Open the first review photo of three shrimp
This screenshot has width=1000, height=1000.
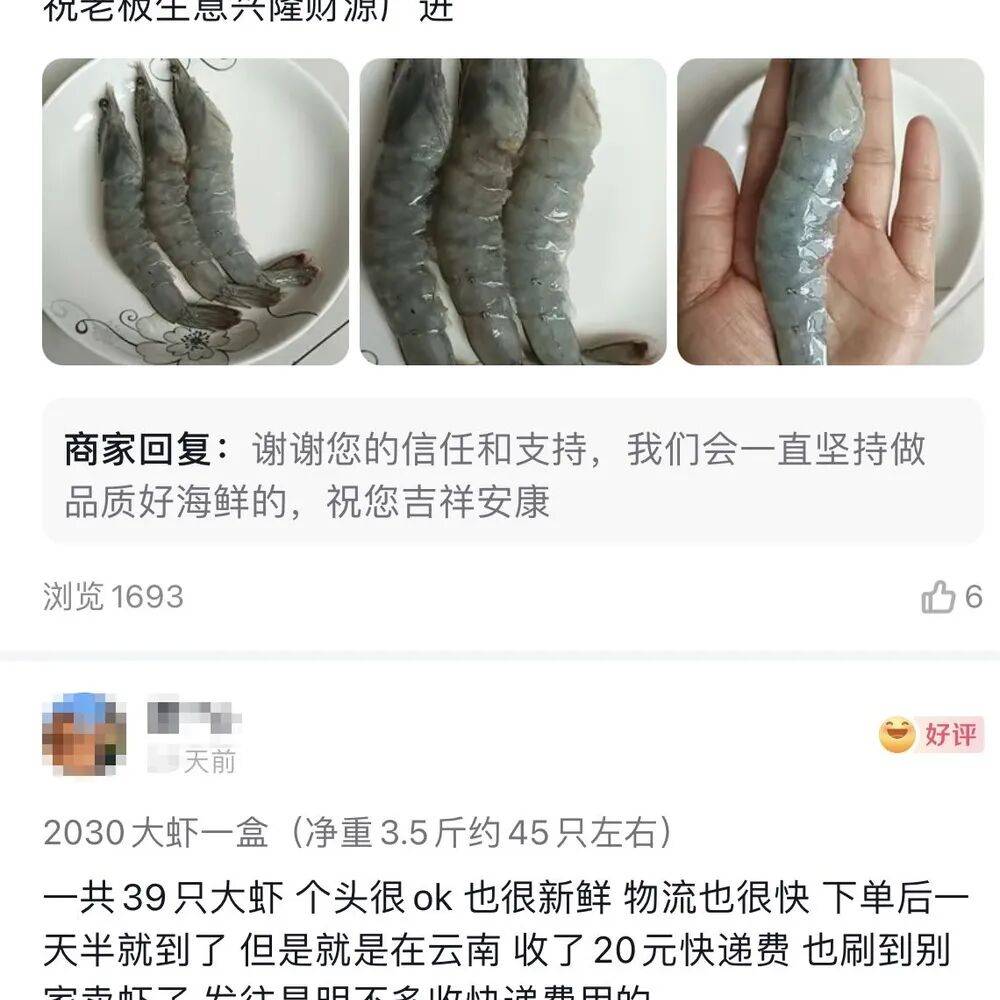[195, 212]
